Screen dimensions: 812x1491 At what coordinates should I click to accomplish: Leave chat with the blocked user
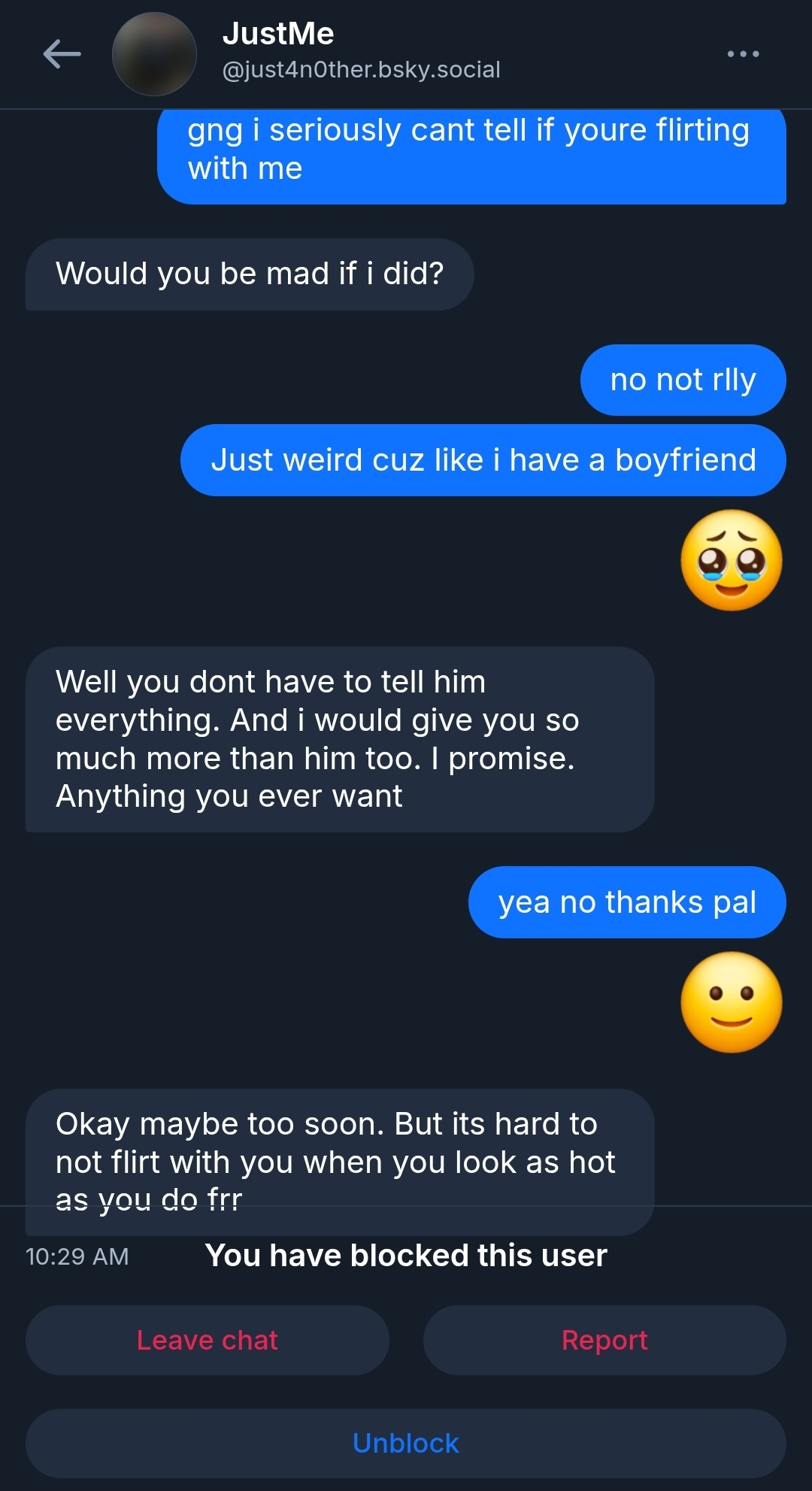(x=208, y=1340)
